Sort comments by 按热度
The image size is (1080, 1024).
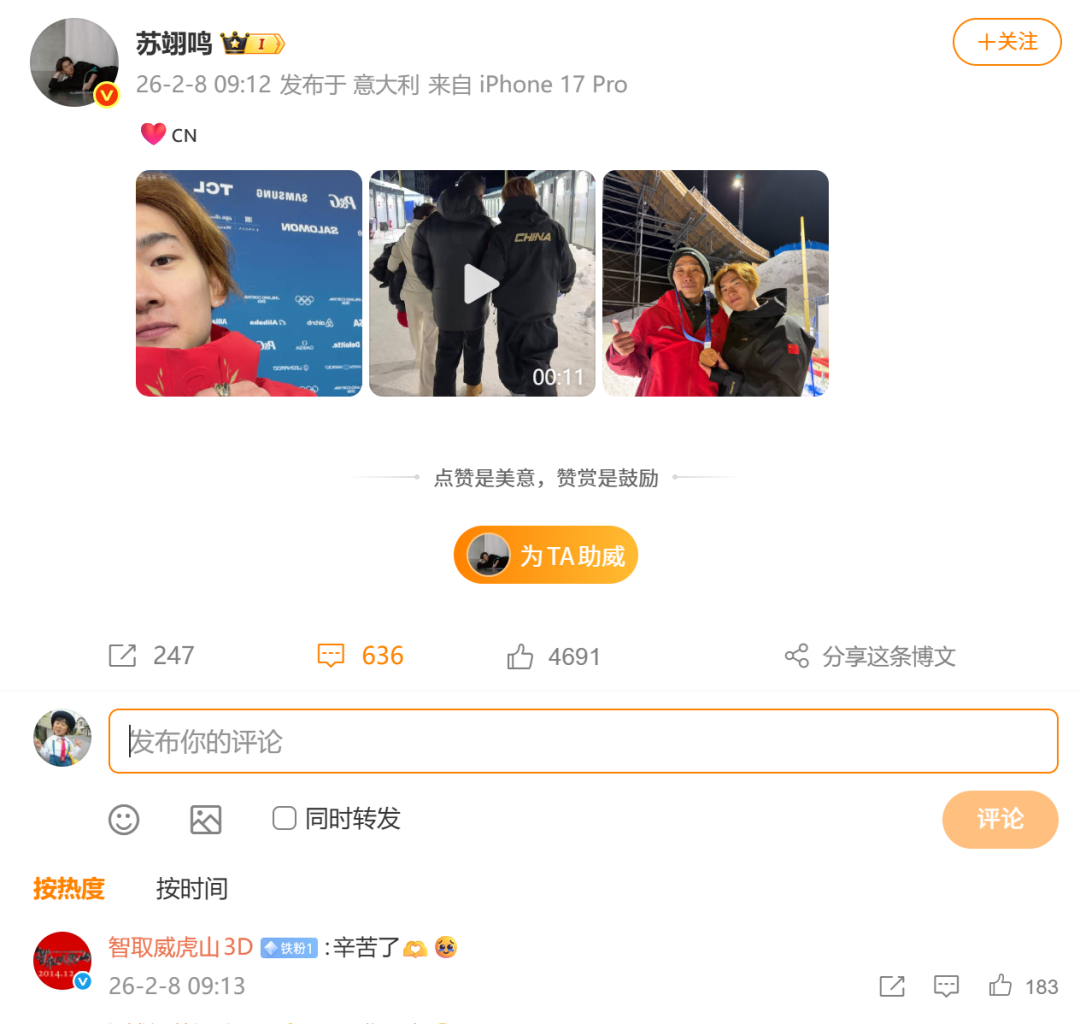(x=69, y=888)
